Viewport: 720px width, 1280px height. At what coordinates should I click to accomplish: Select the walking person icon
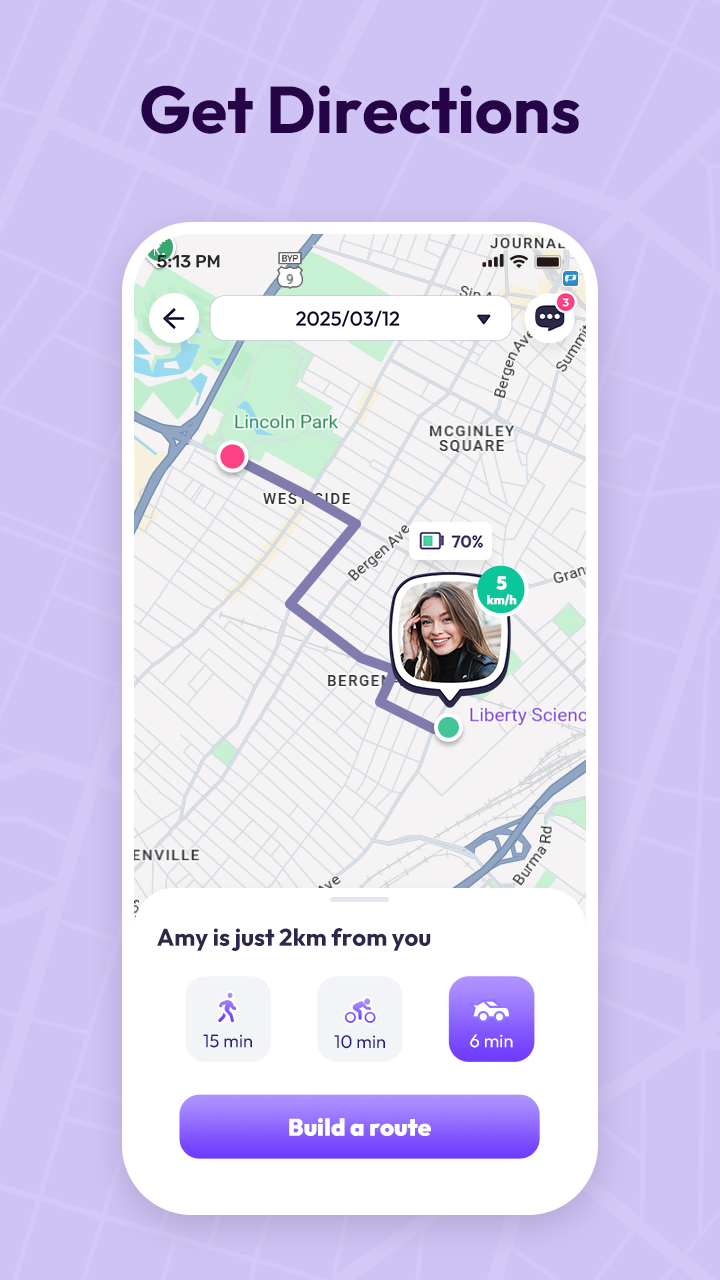pos(228,1005)
